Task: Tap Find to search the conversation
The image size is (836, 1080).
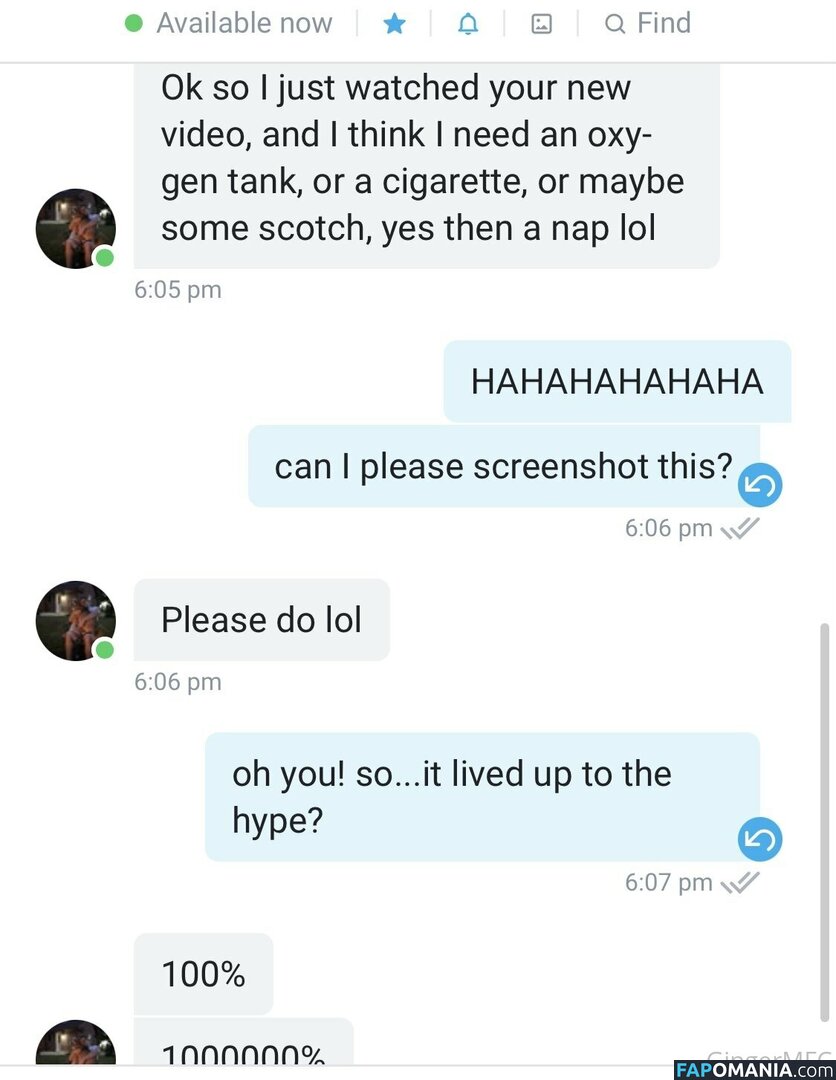Action: (649, 23)
